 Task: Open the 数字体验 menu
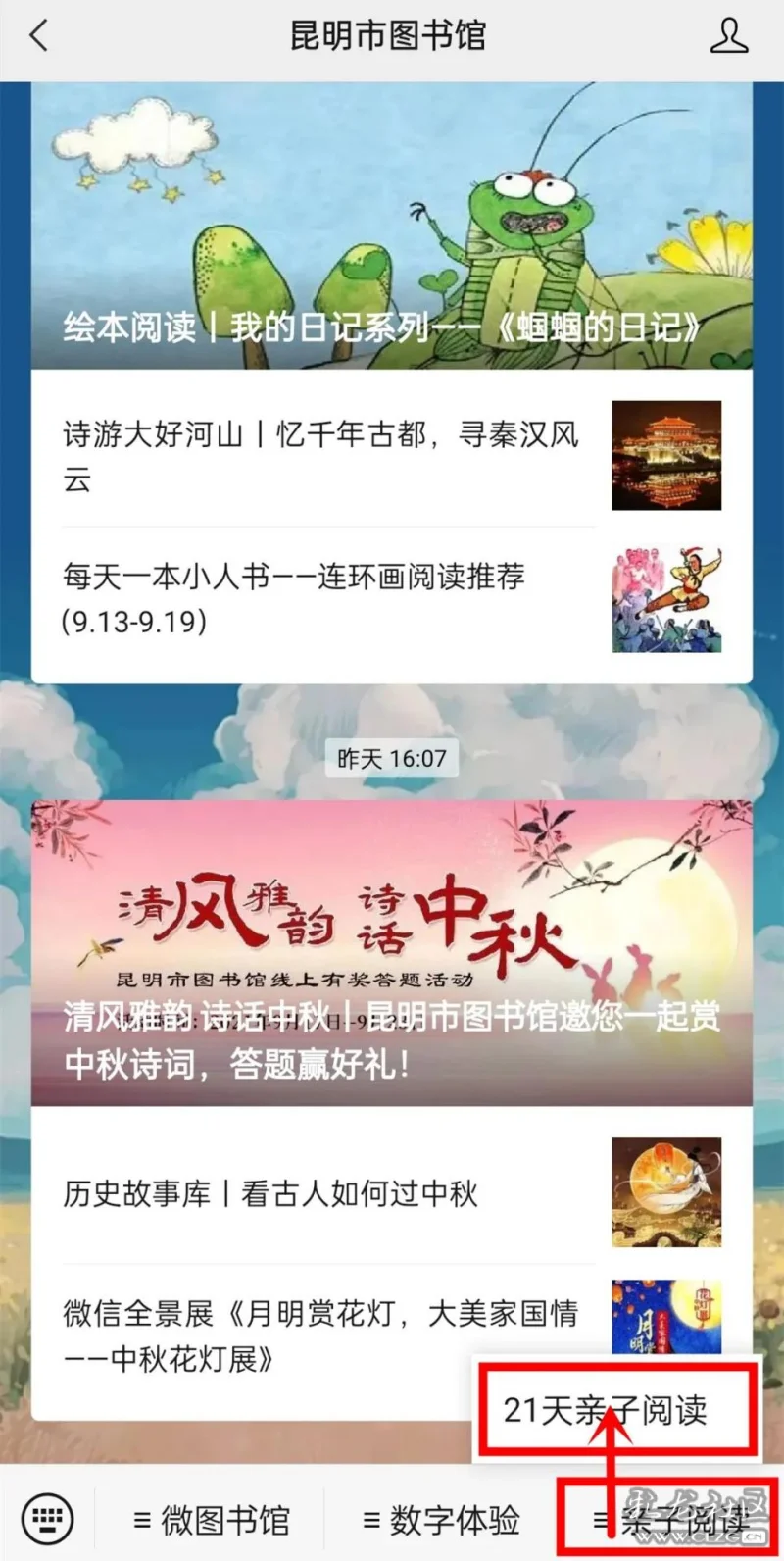point(441,1520)
